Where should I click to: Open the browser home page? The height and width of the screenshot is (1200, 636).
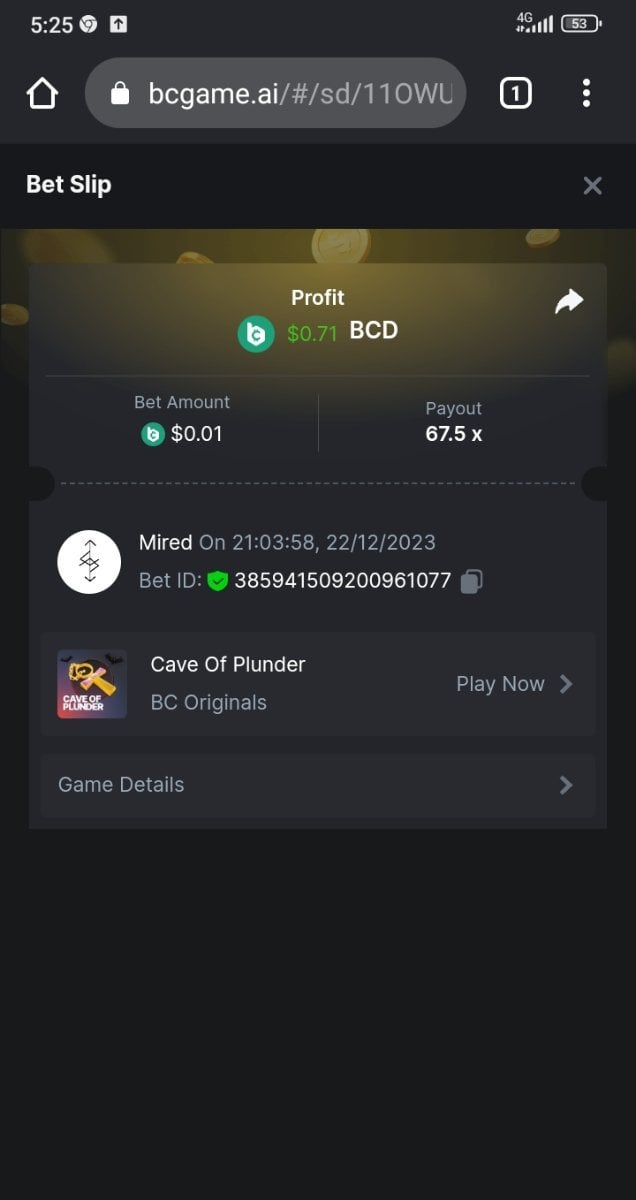tap(42, 94)
